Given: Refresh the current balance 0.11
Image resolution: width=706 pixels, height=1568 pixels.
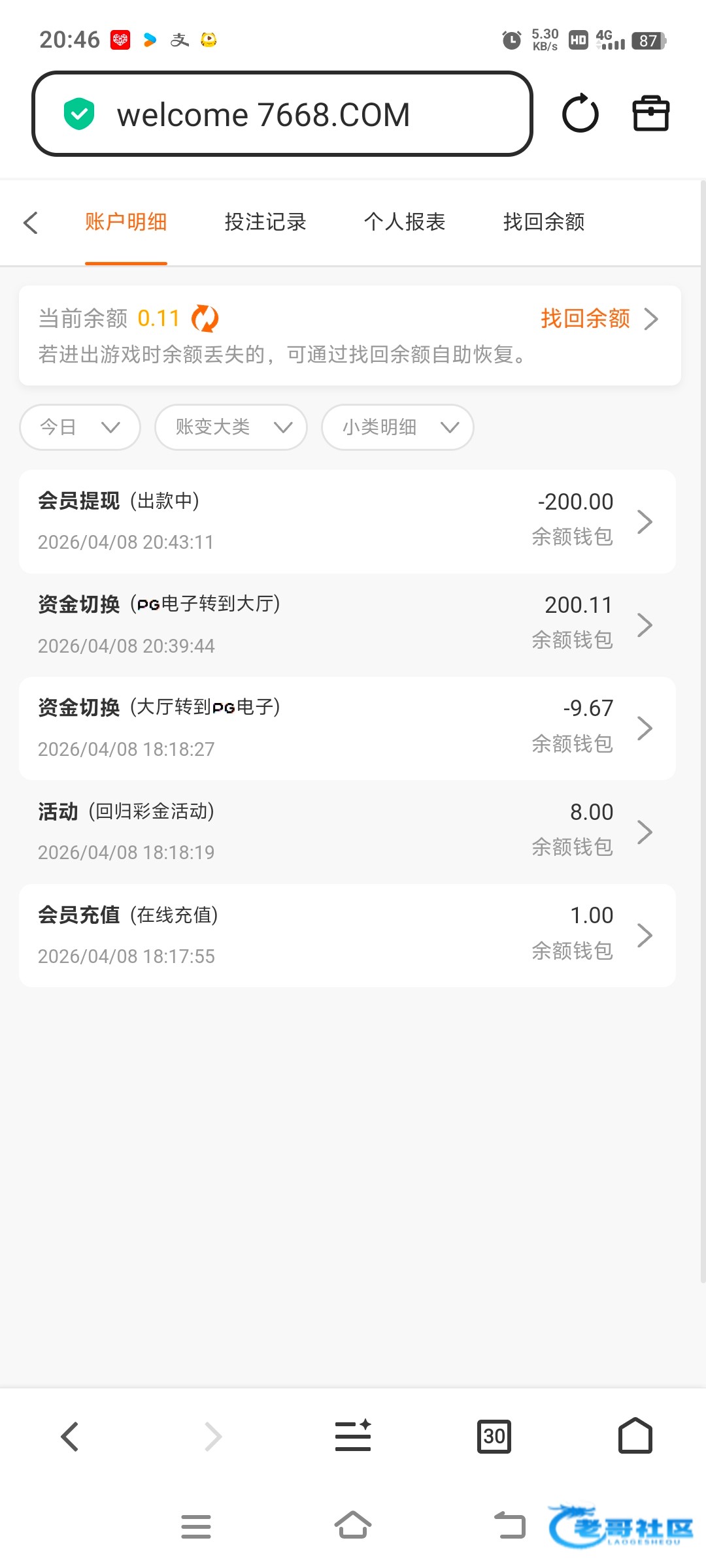Looking at the screenshot, I should pos(205,319).
